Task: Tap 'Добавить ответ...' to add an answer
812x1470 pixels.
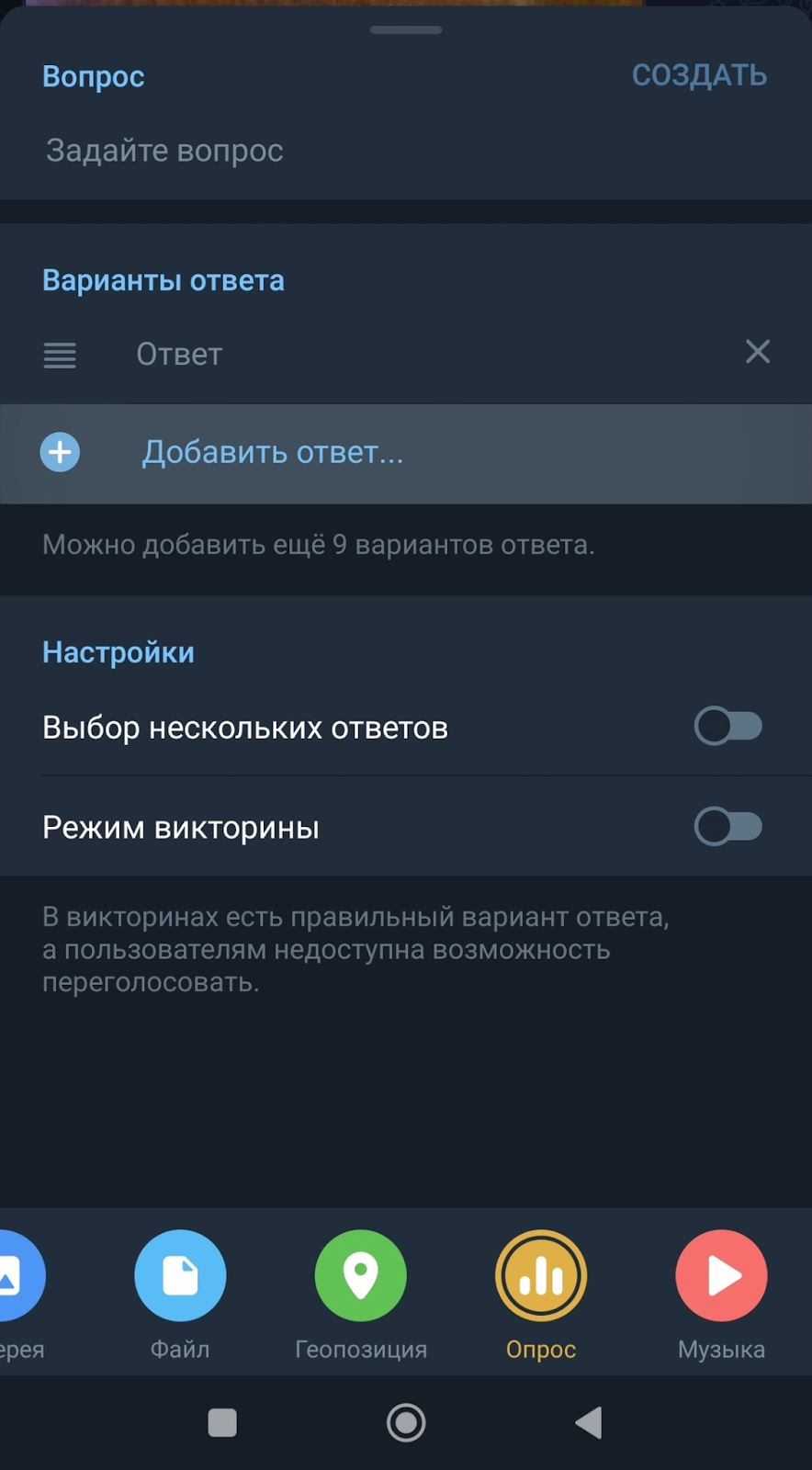Action: click(x=272, y=452)
